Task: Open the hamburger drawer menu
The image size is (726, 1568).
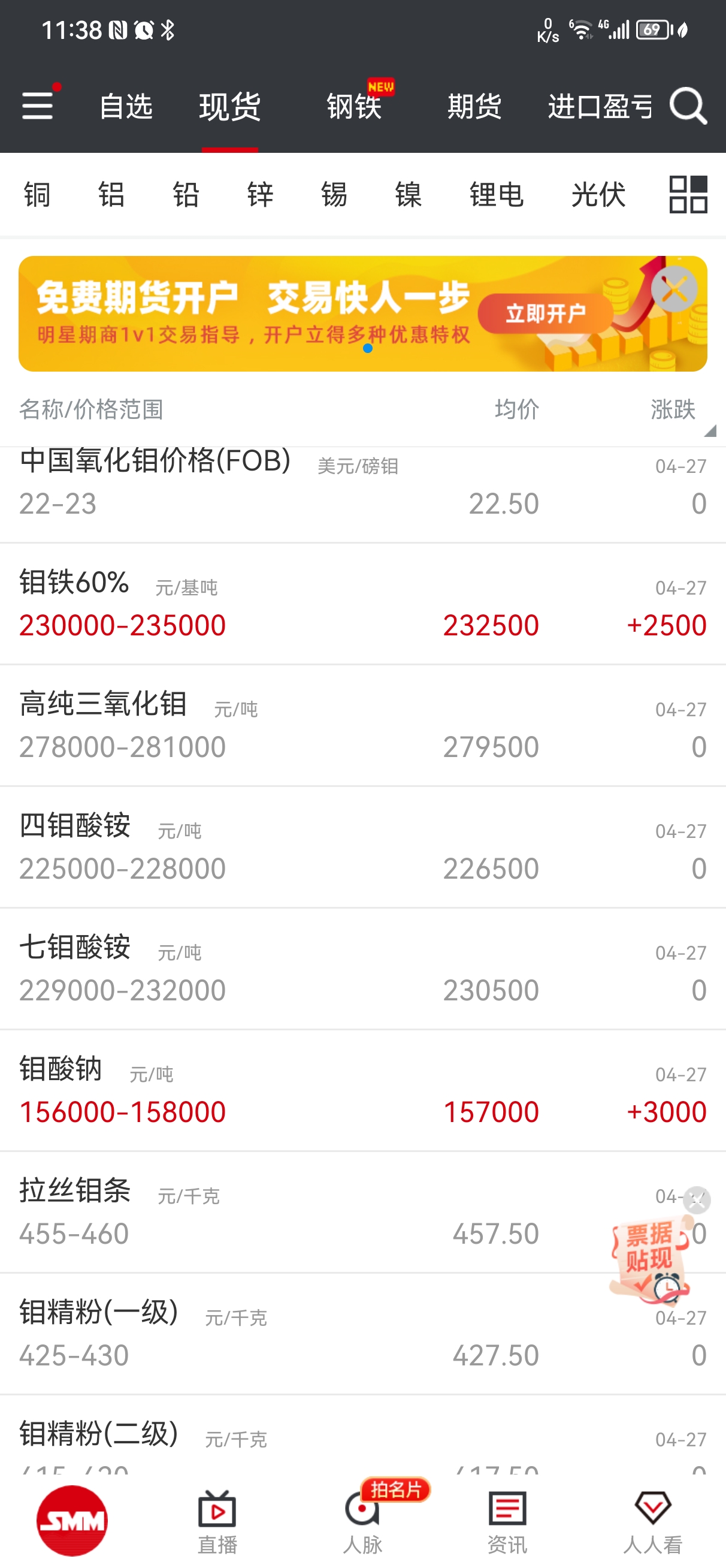Action: tap(38, 106)
